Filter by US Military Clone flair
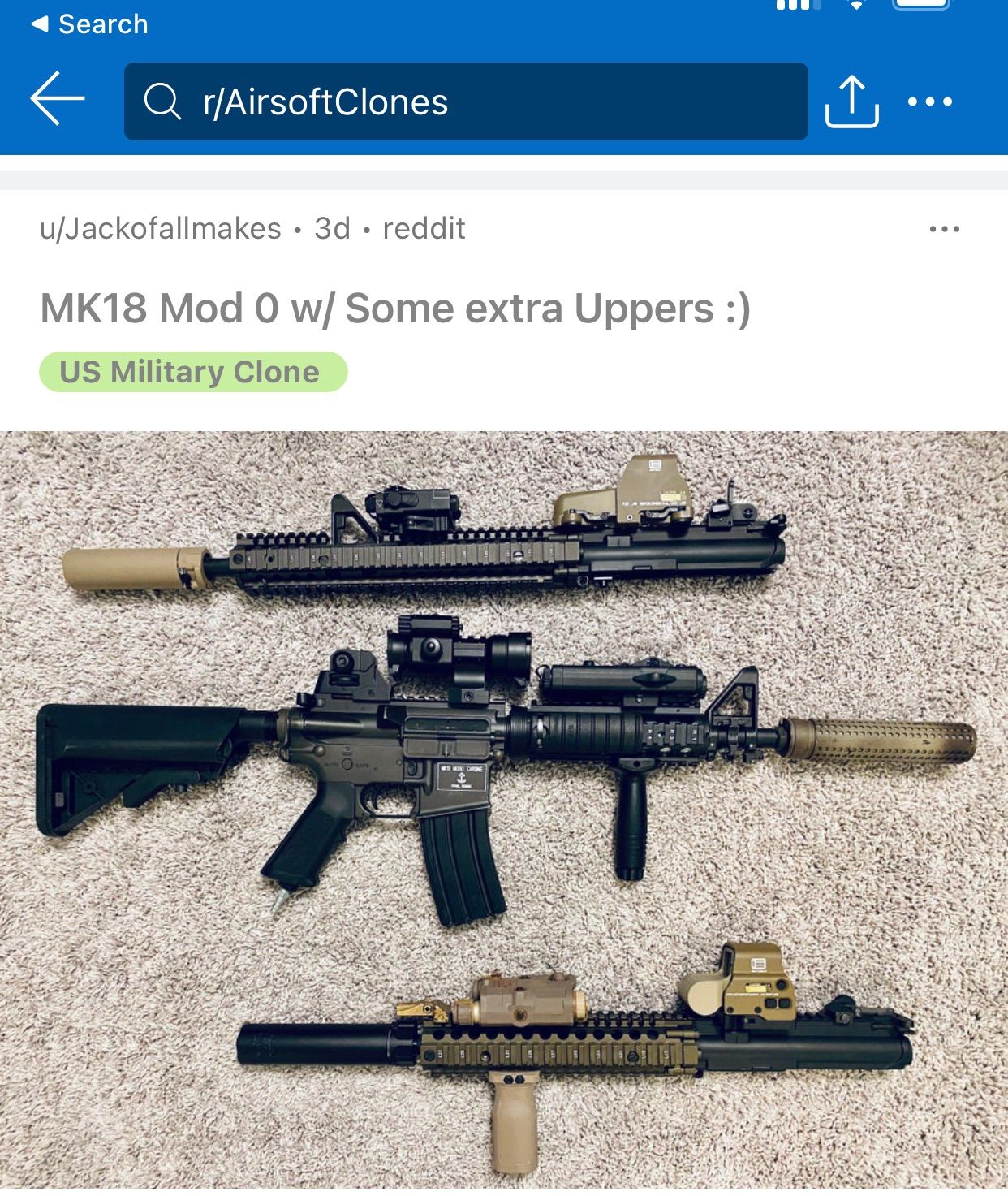1008x1196 pixels. pyautogui.click(x=193, y=372)
